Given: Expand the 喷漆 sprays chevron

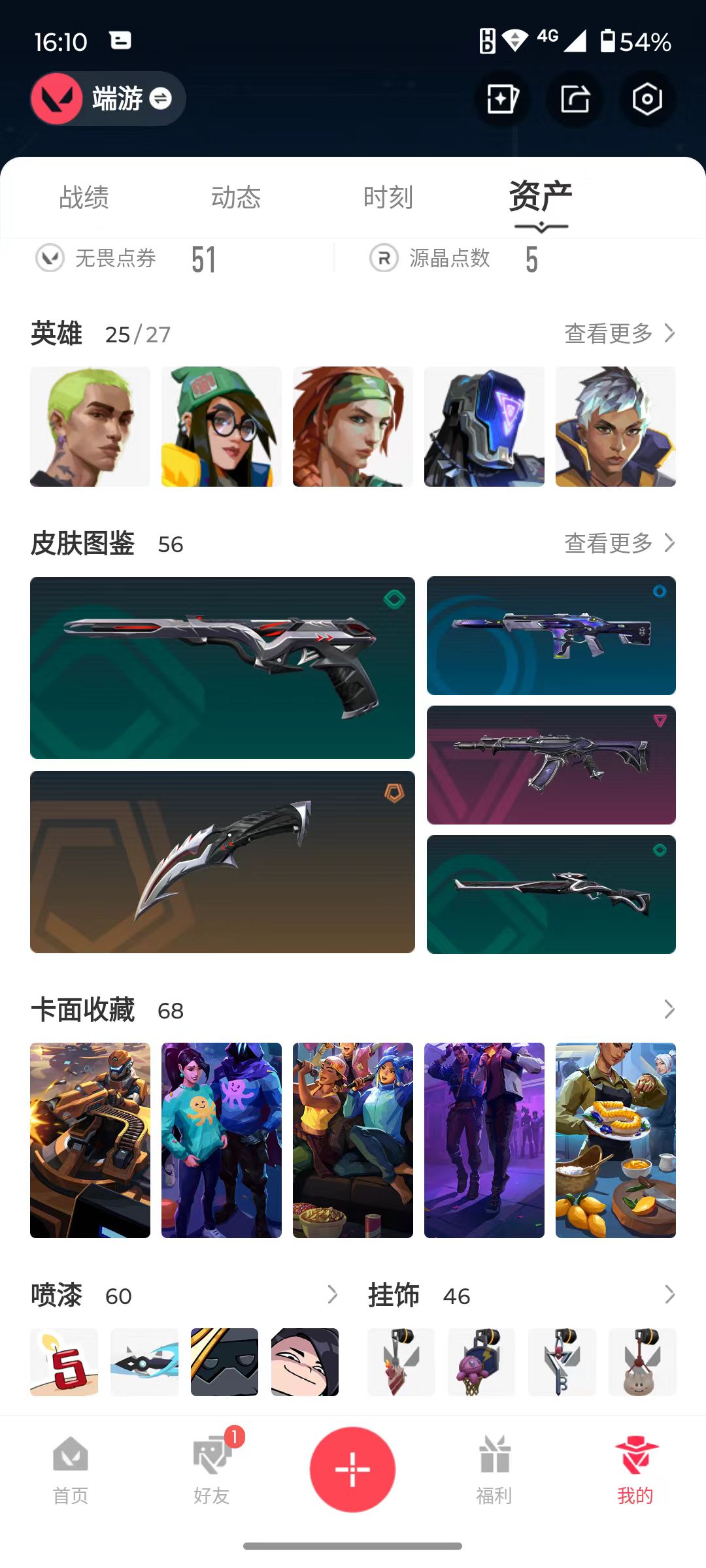Looking at the screenshot, I should coord(332,1295).
